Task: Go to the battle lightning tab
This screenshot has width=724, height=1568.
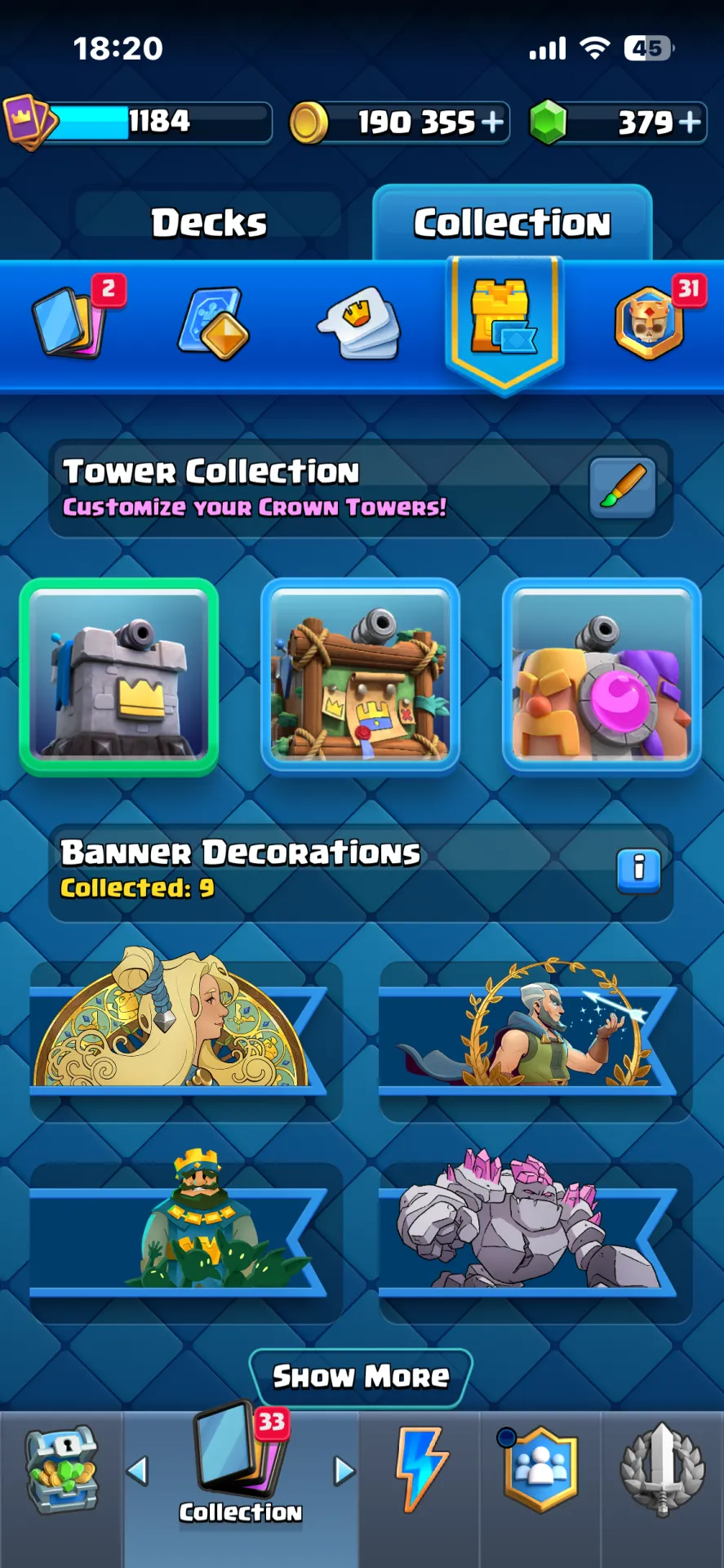Action: coord(420,1470)
